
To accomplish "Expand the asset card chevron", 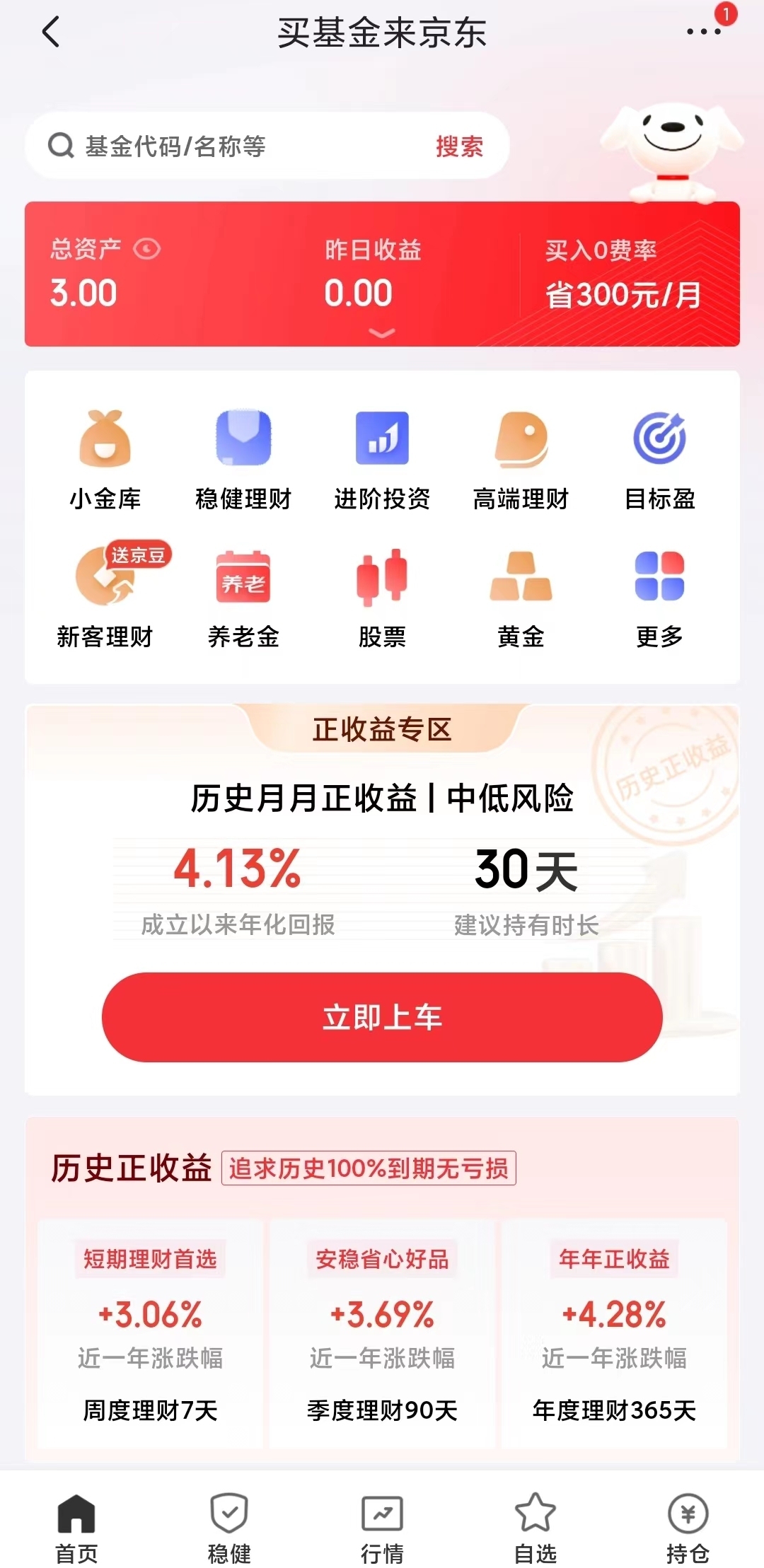I will pyautogui.click(x=382, y=333).
